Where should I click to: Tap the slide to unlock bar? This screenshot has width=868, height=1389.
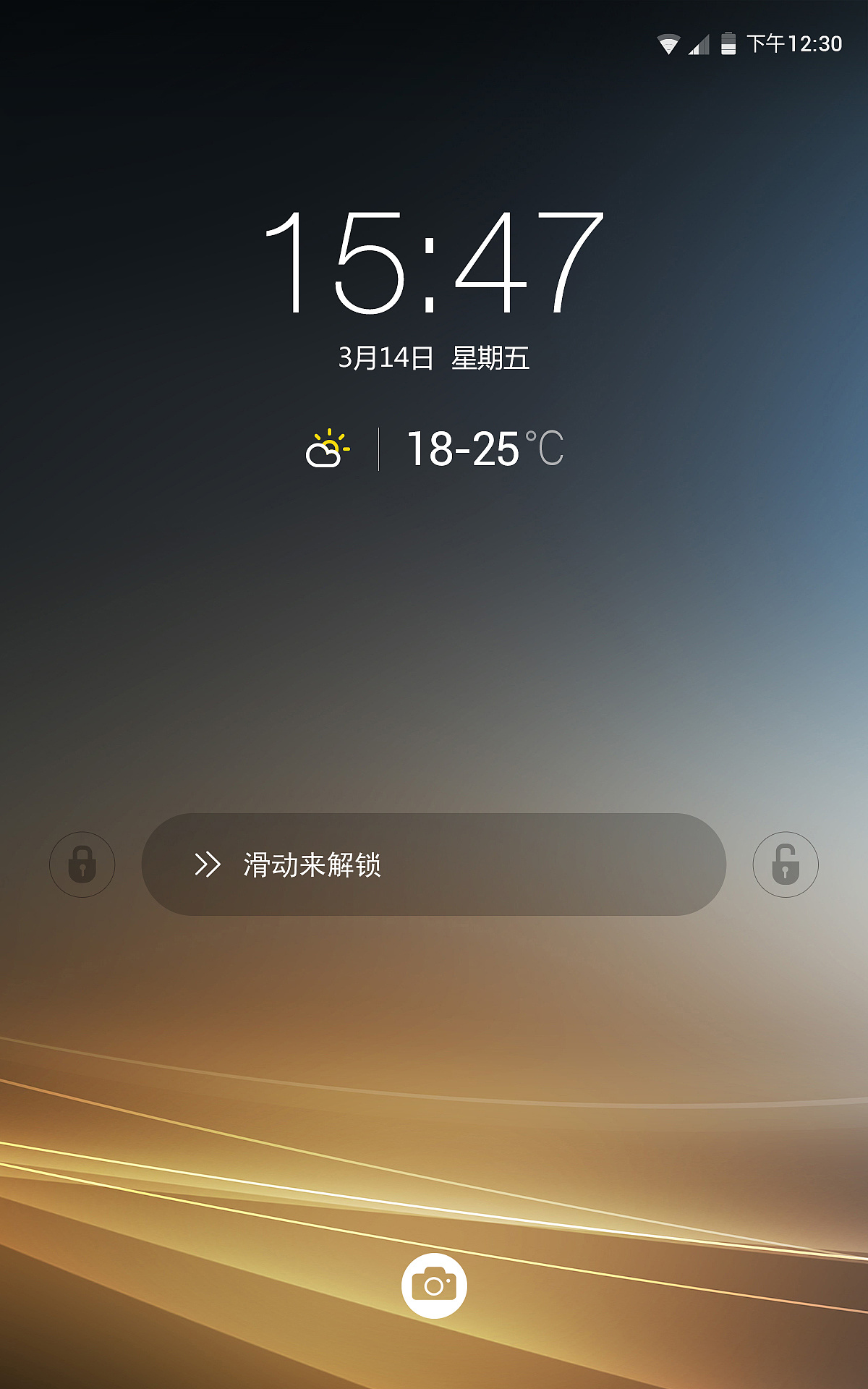coord(434,865)
